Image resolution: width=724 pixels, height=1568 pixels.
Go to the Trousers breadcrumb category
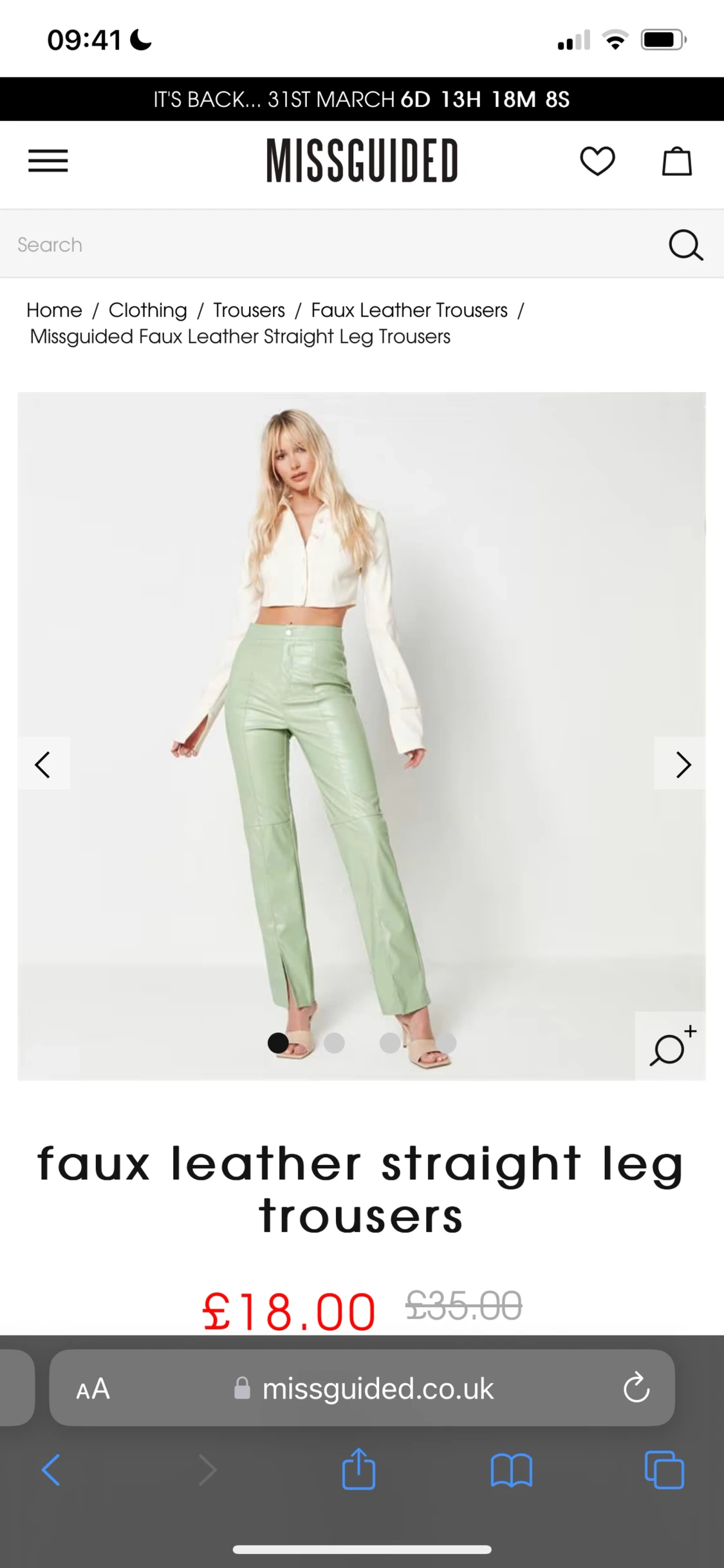tap(248, 310)
